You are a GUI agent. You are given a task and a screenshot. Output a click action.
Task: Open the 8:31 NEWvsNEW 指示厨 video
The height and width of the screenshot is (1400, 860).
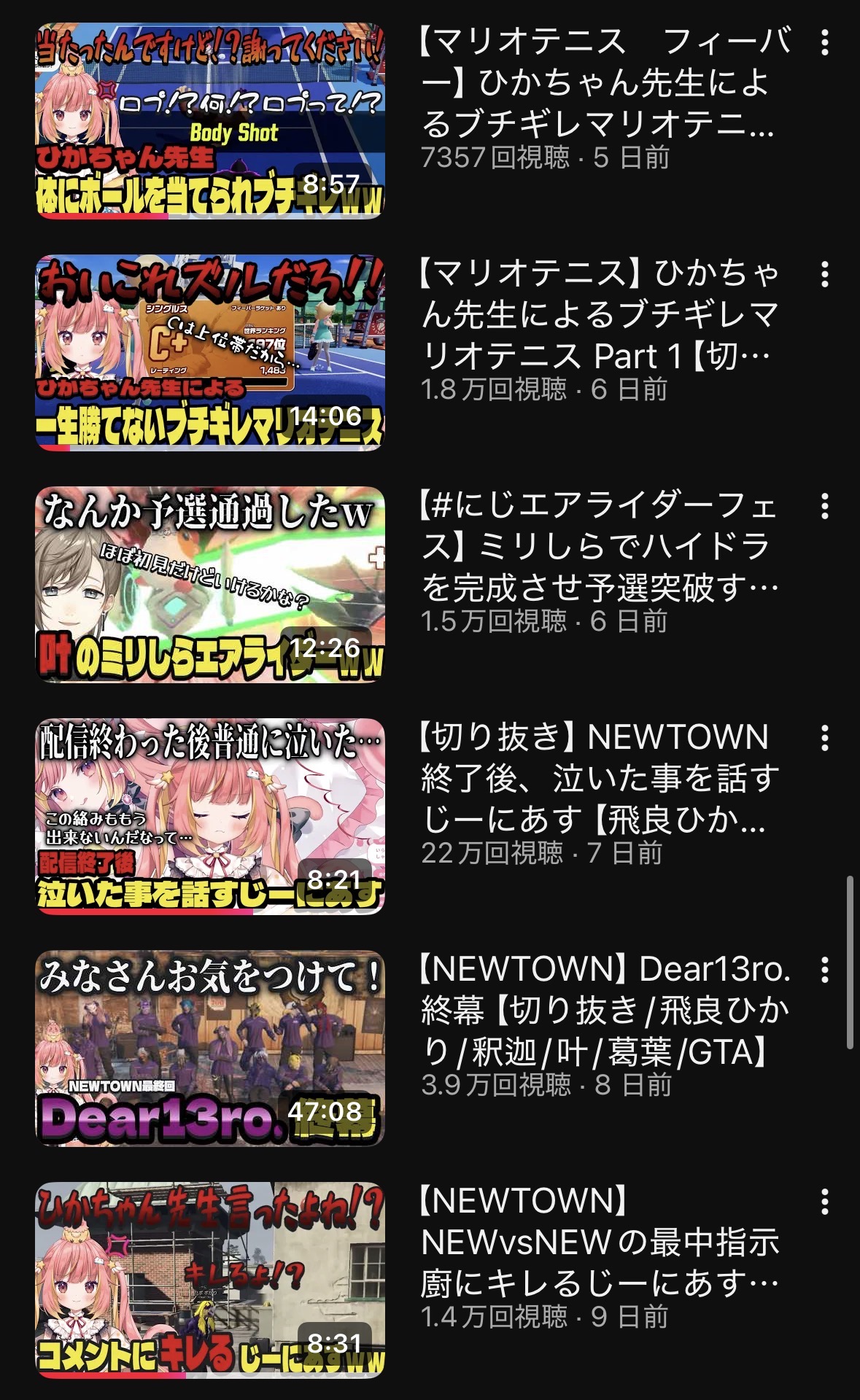210,1280
